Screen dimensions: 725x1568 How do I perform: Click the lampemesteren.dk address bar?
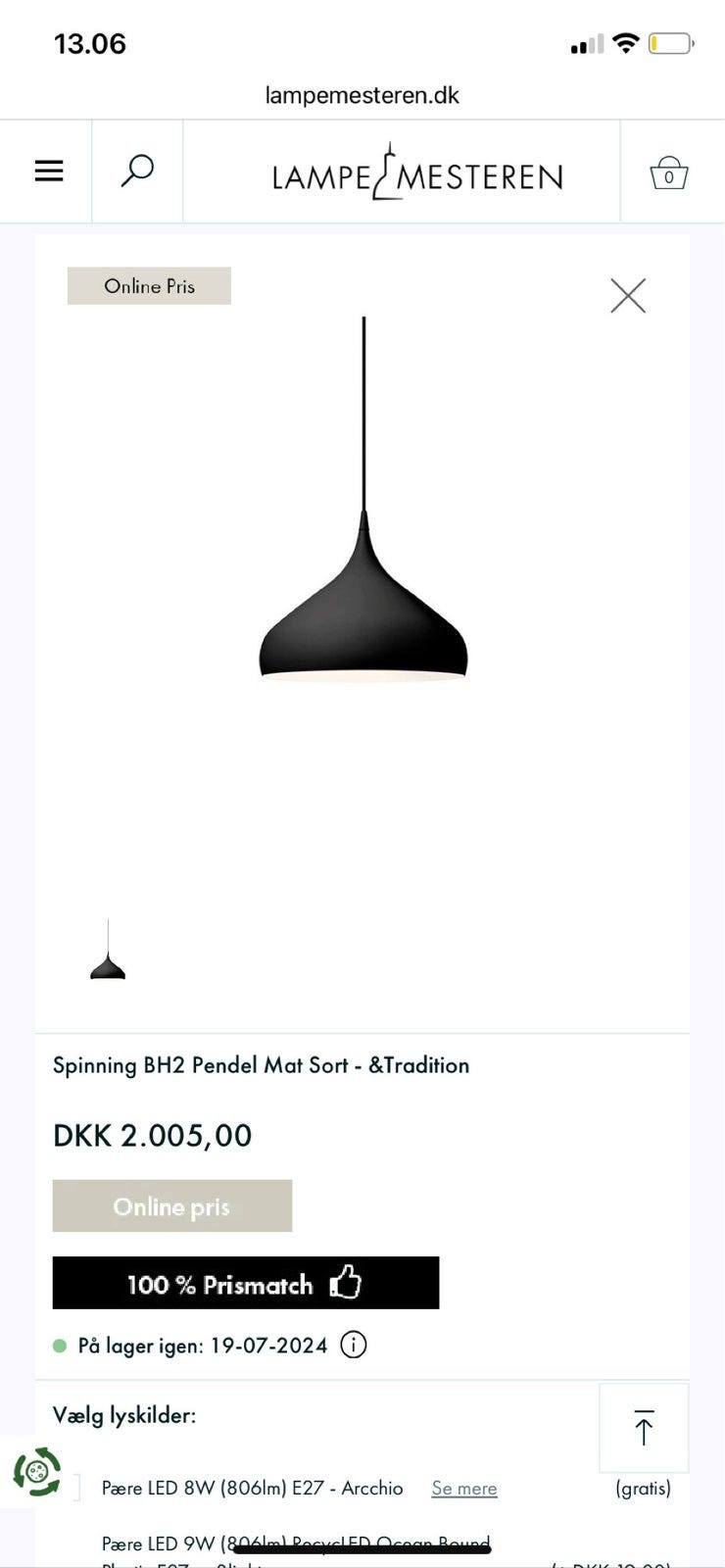click(x=362, y=95)
